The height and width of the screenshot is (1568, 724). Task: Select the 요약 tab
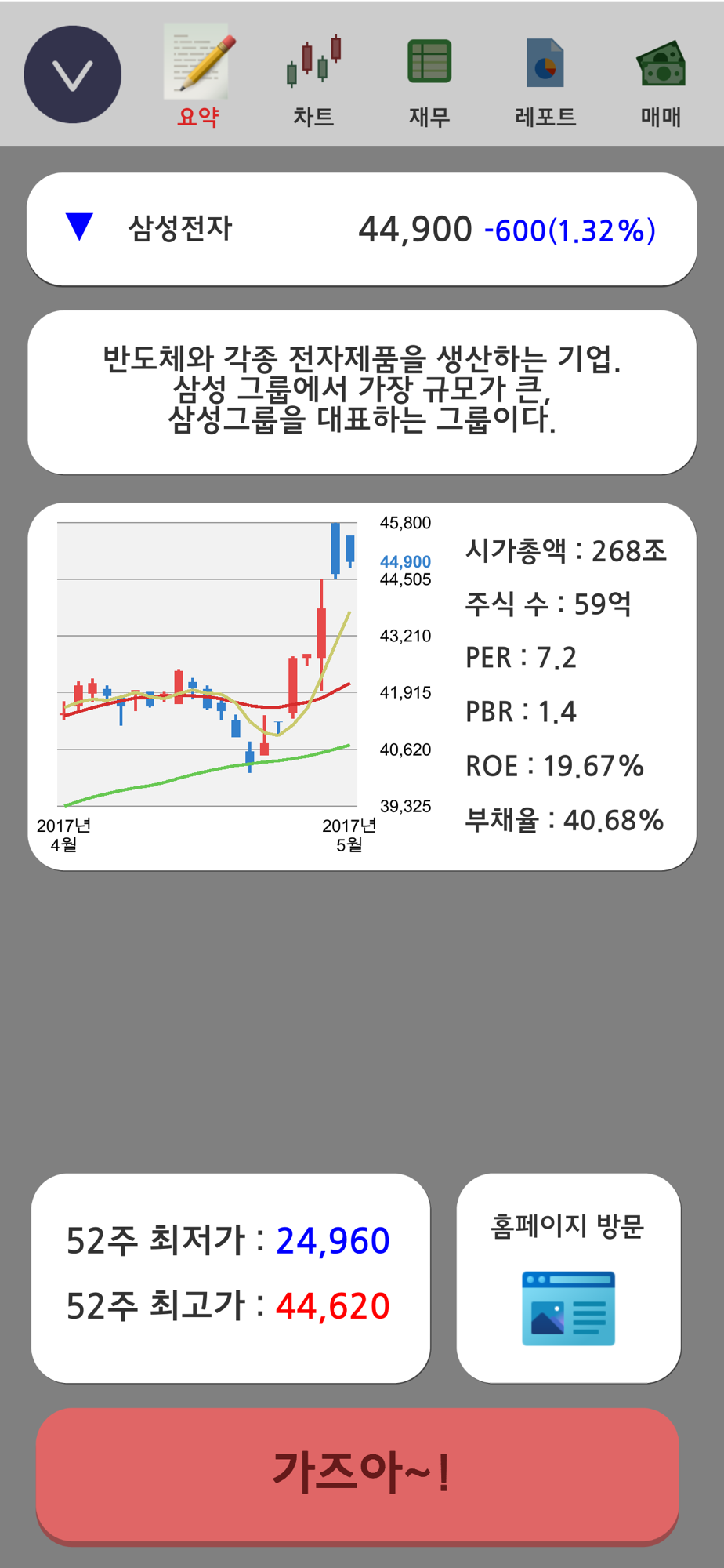198,77
